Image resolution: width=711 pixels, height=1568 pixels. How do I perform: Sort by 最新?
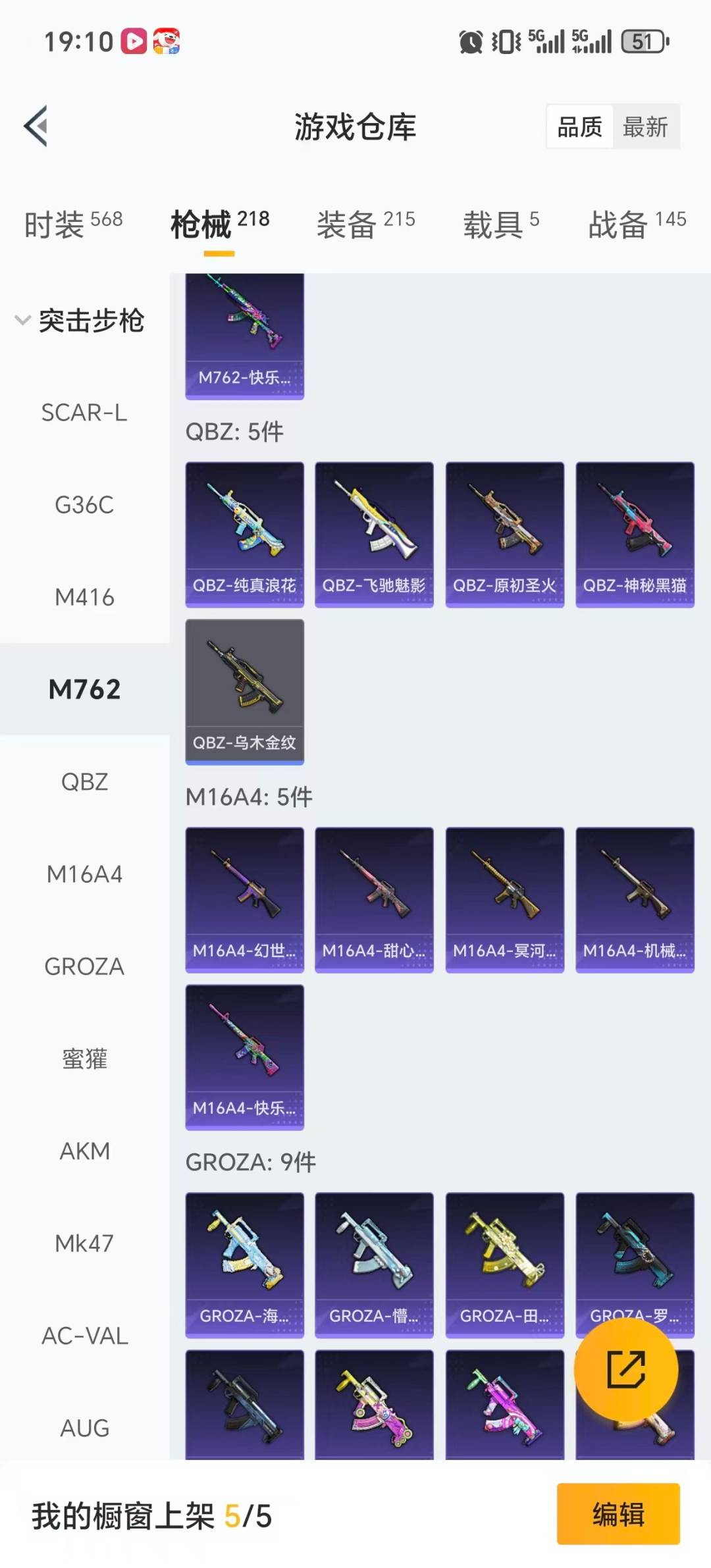645,126
